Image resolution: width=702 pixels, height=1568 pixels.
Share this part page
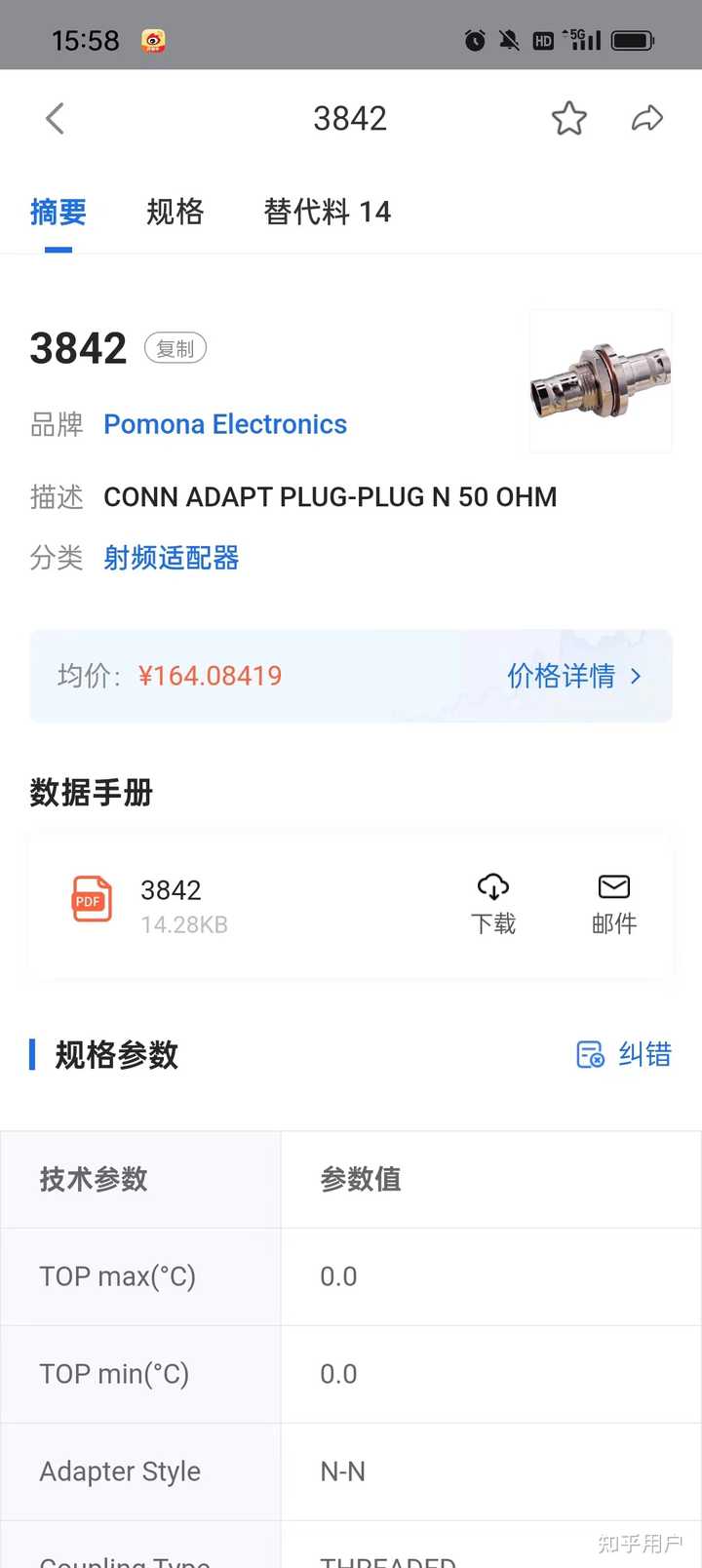(646, 119)
